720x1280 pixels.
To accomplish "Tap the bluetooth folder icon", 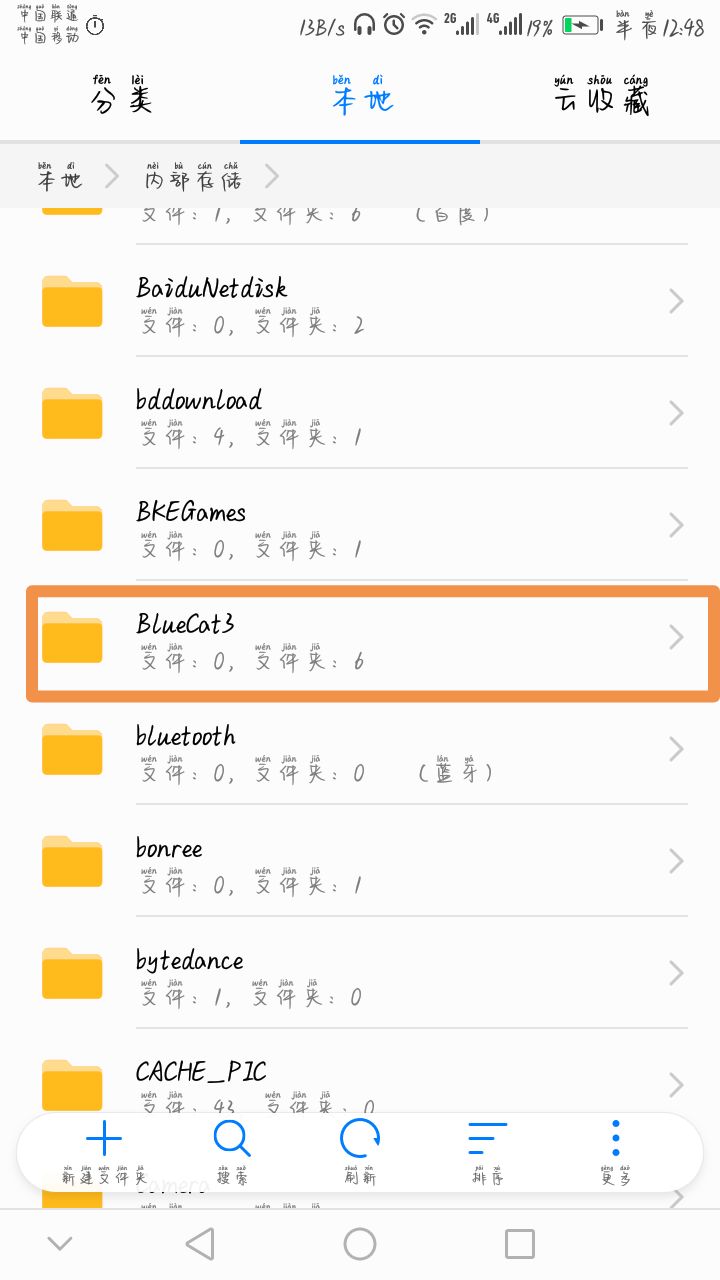I will tap(71, 750).
